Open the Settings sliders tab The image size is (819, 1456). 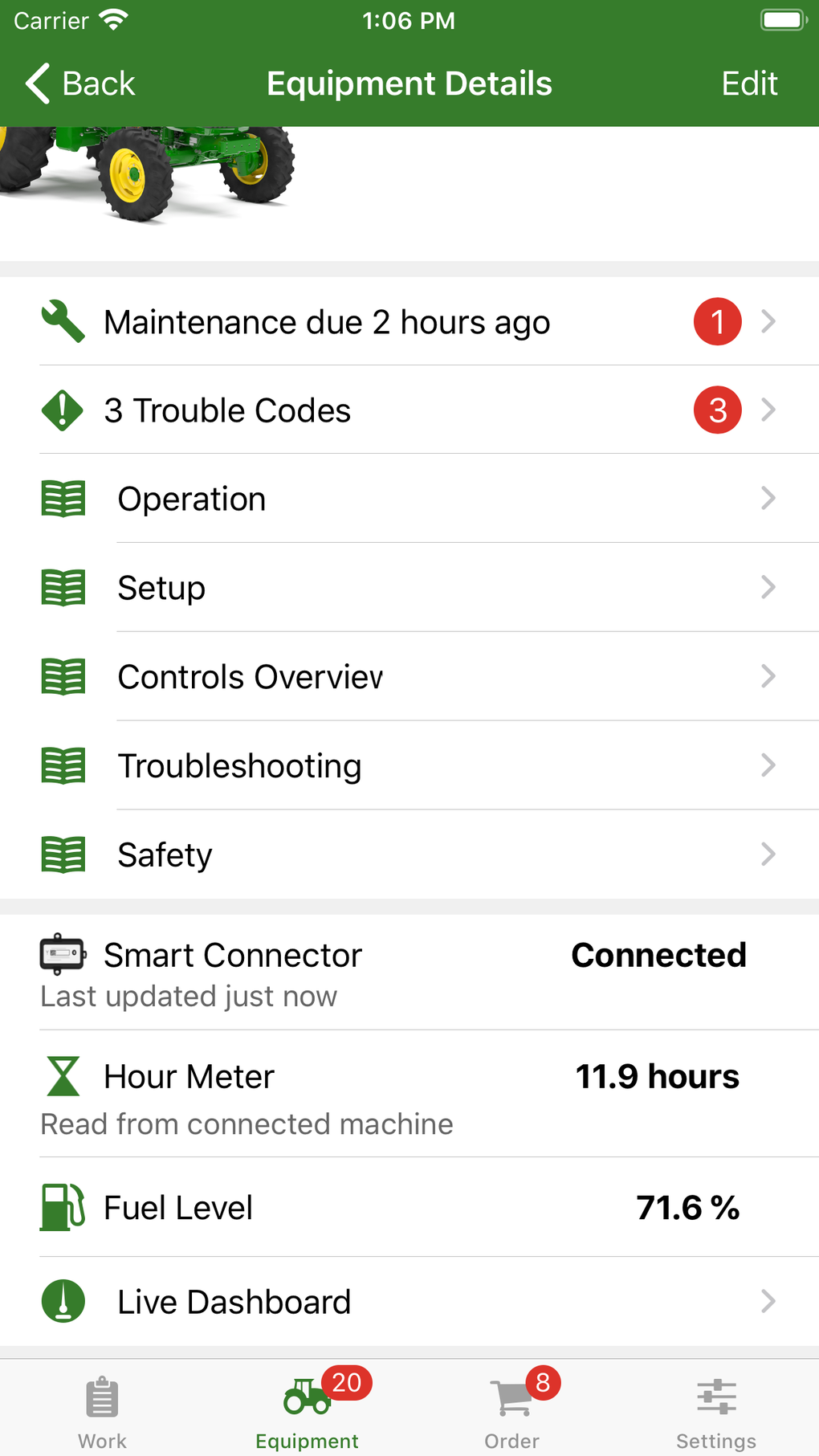click(715, 1405)
